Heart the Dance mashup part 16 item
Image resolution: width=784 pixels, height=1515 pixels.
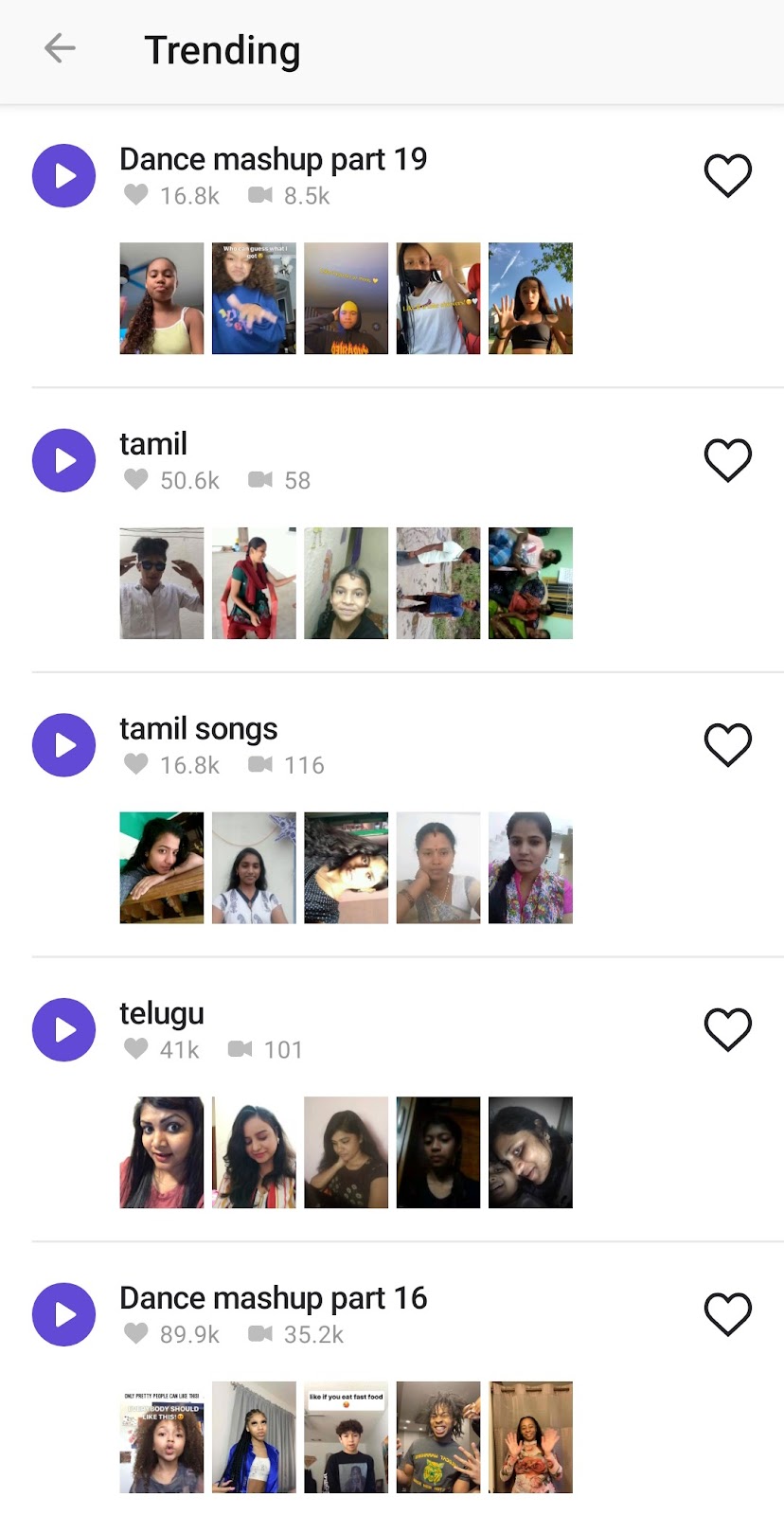(727, 1313)
